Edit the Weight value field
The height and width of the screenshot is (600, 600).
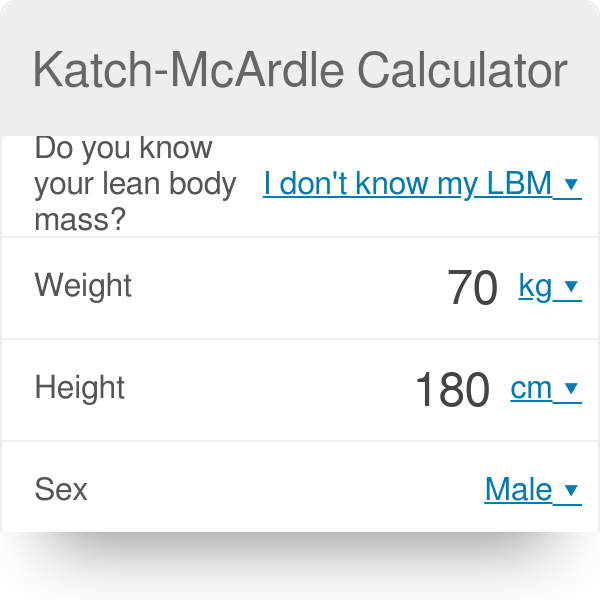[x=472, y=288]
